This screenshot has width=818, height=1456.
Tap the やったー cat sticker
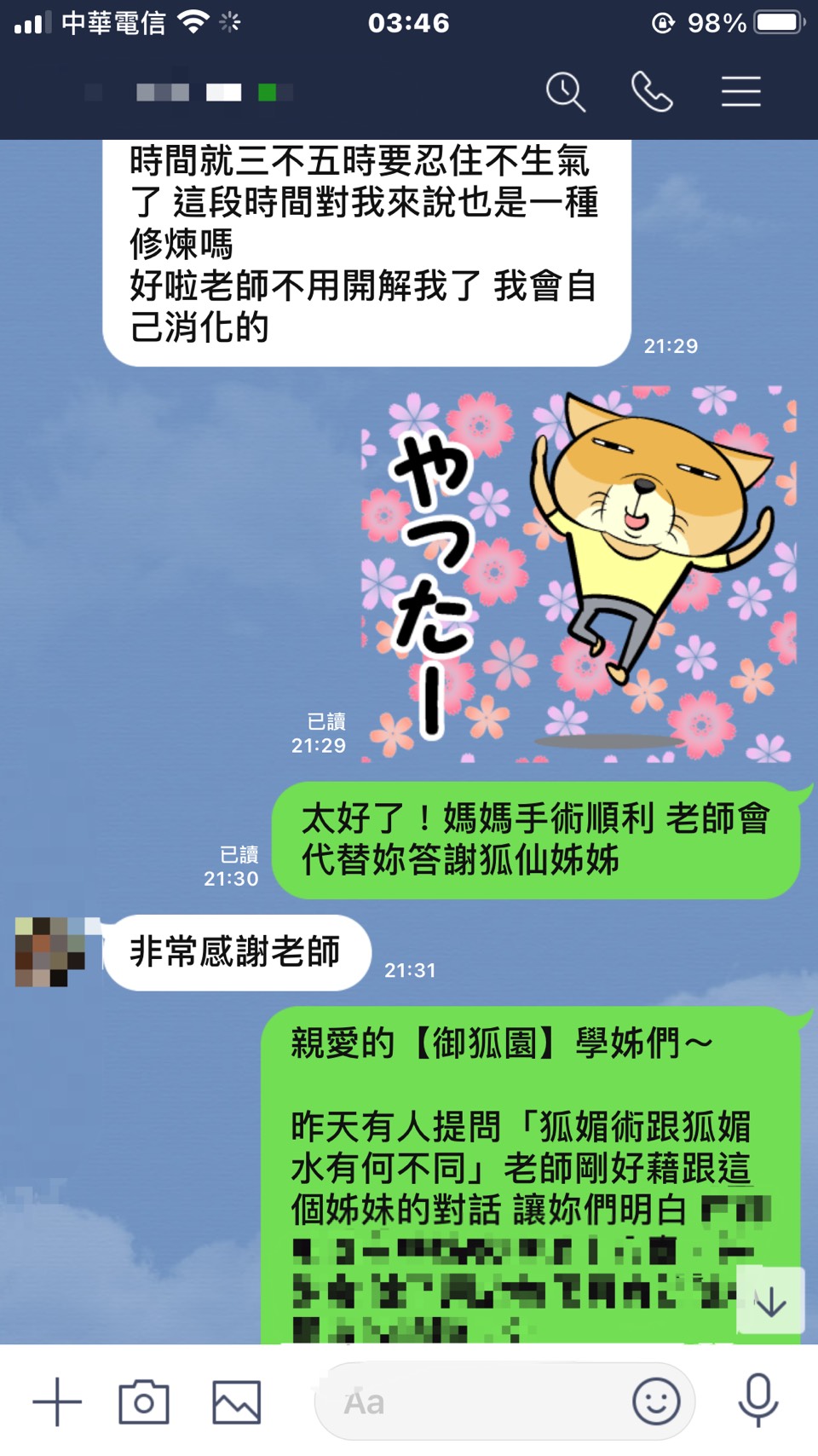pyautogui.click(x=579, y=573)
